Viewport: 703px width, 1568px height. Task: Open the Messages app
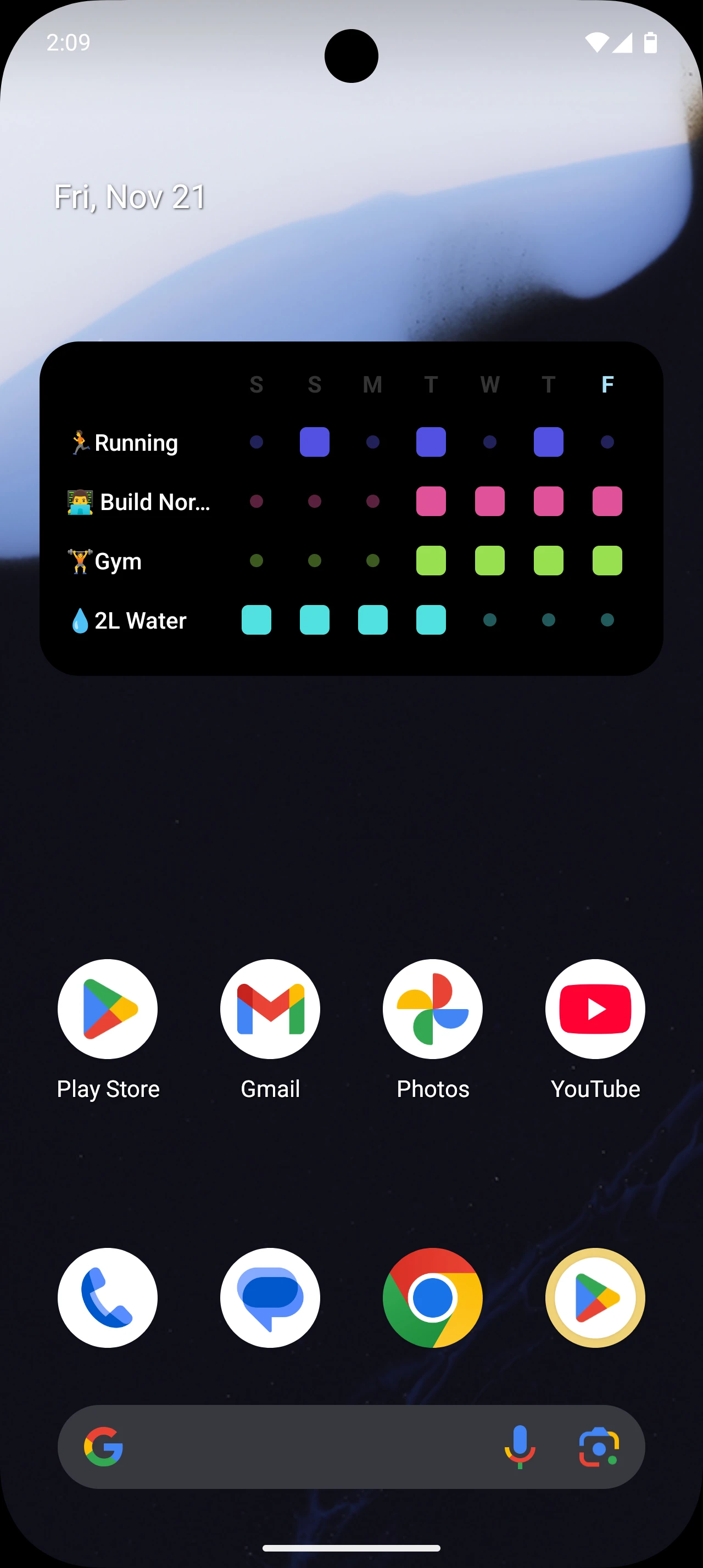[x=270, y=1298]
